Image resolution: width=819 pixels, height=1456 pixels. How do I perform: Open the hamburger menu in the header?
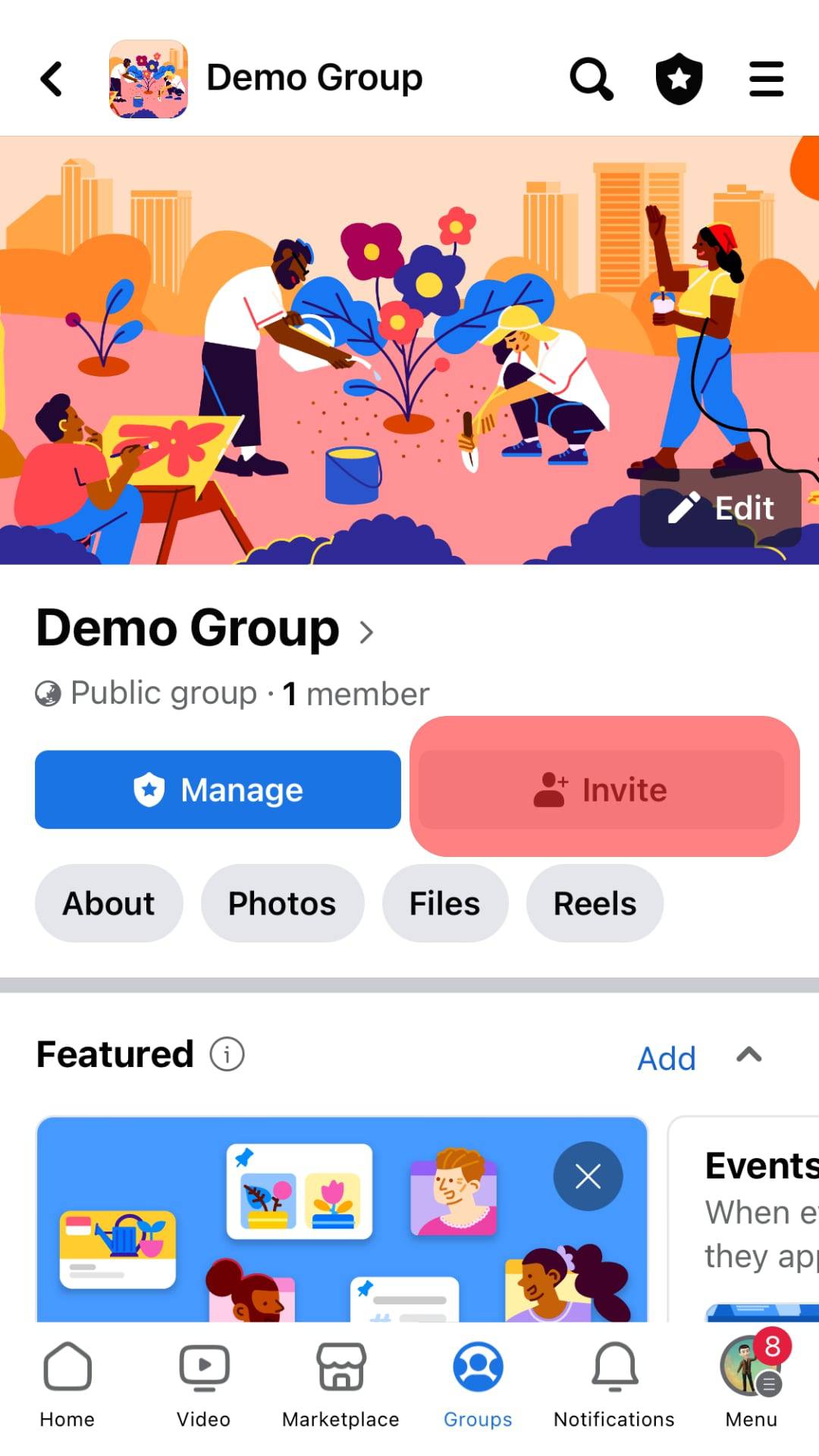766,79
